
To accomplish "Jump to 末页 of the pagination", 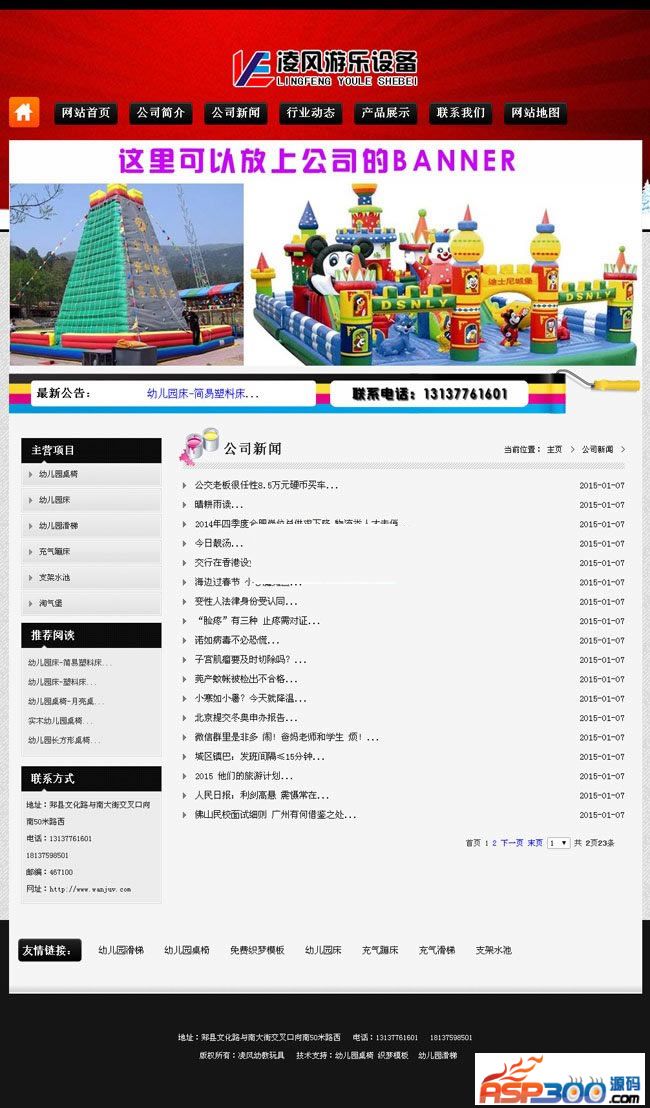I will point(535,843).
